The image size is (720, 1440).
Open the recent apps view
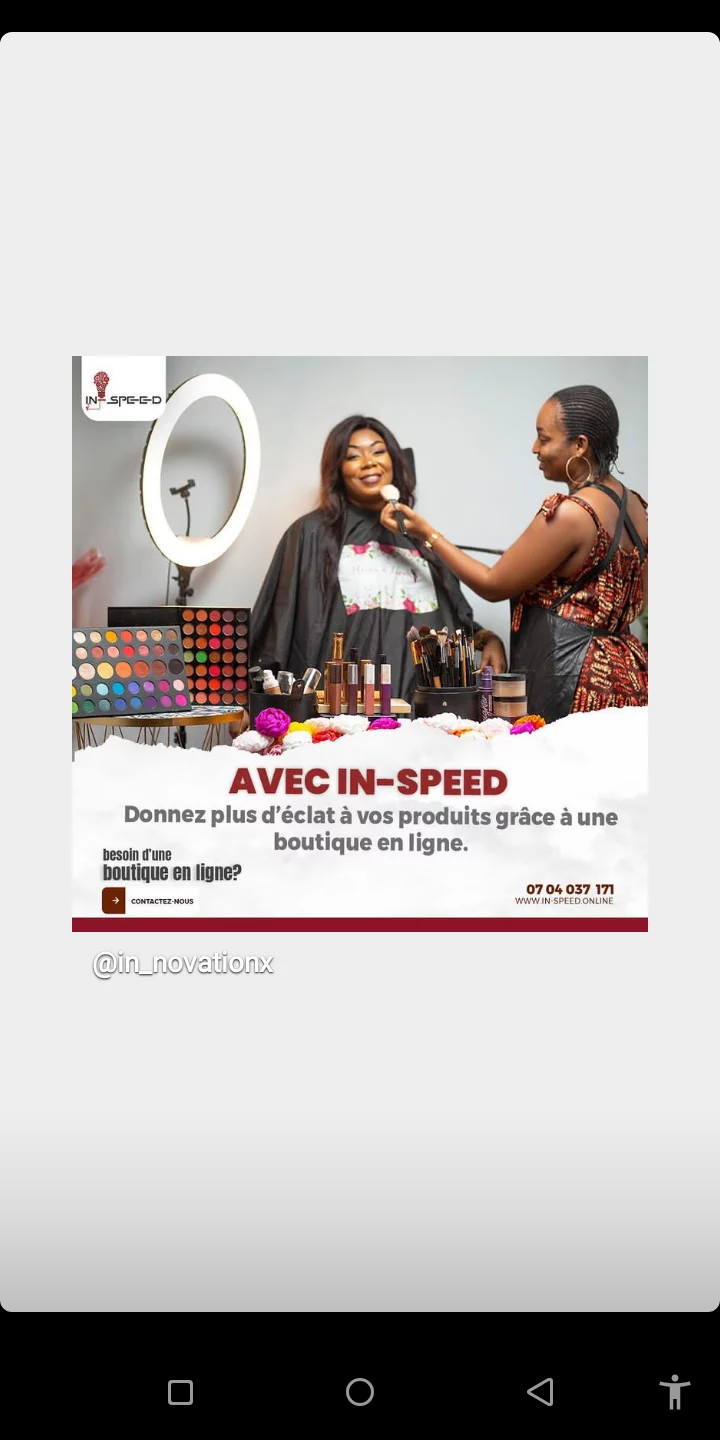(x=180, y=1392)
